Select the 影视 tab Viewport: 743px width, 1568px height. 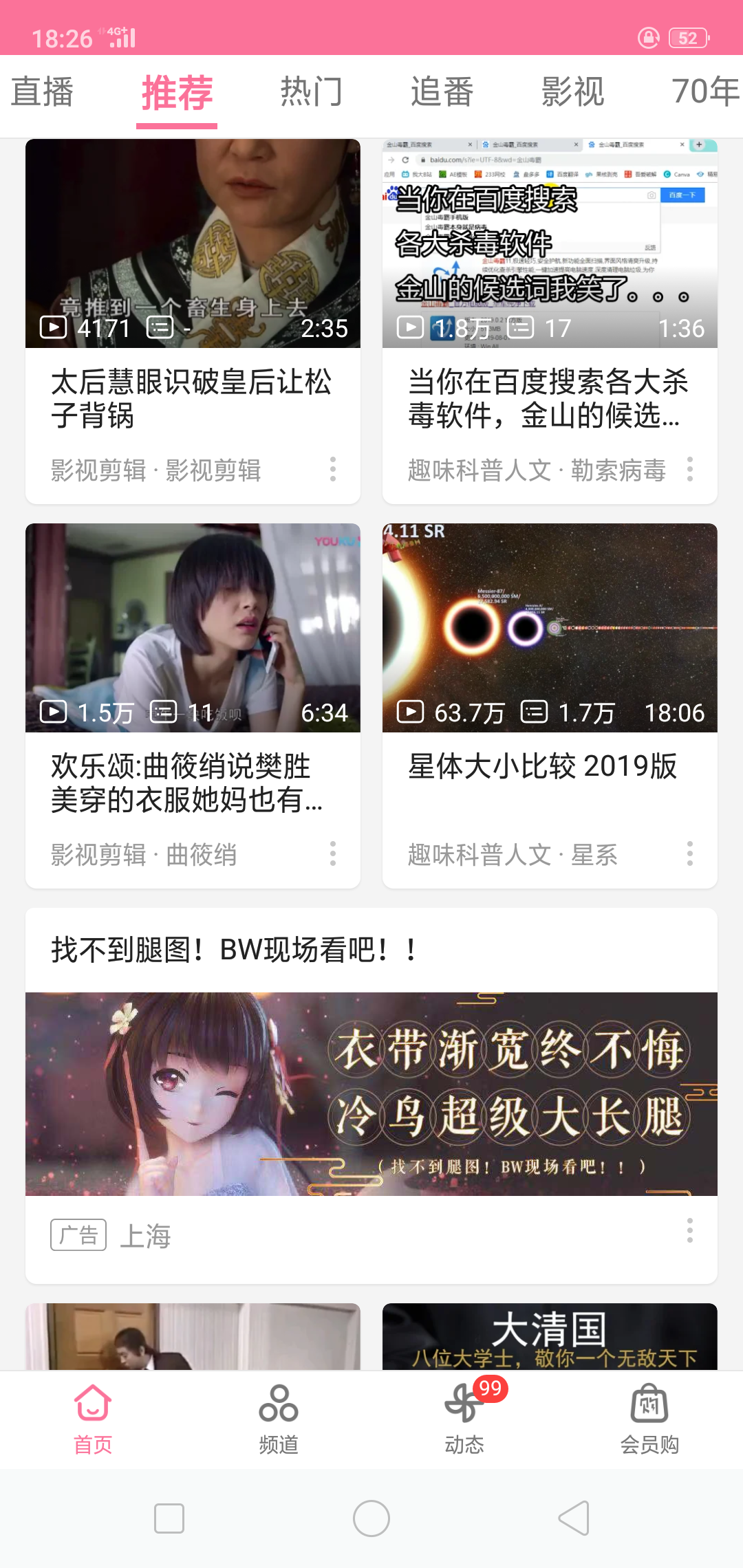(x=572, y=91)
